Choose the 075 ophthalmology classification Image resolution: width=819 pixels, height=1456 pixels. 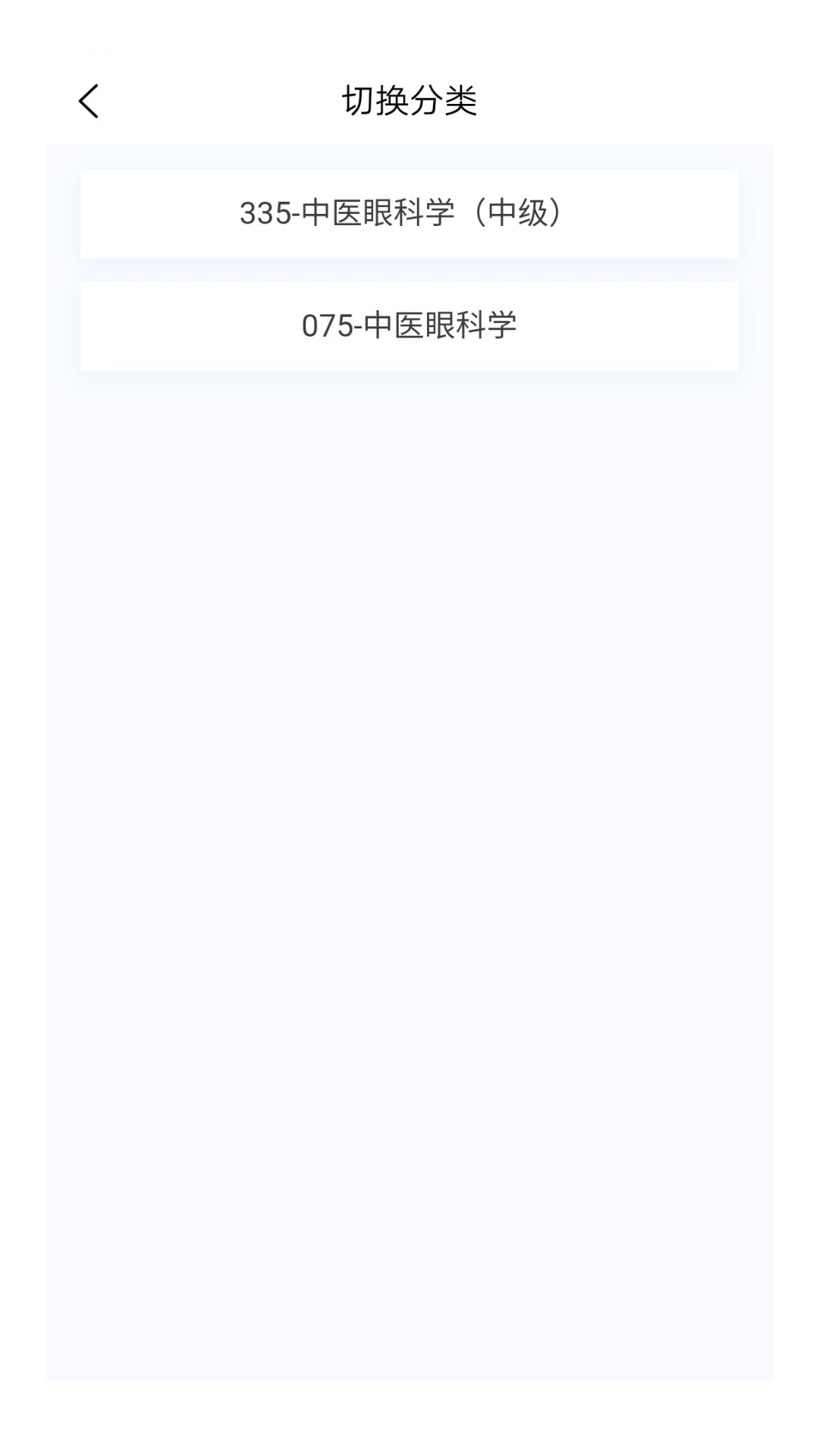coord(409,326)
